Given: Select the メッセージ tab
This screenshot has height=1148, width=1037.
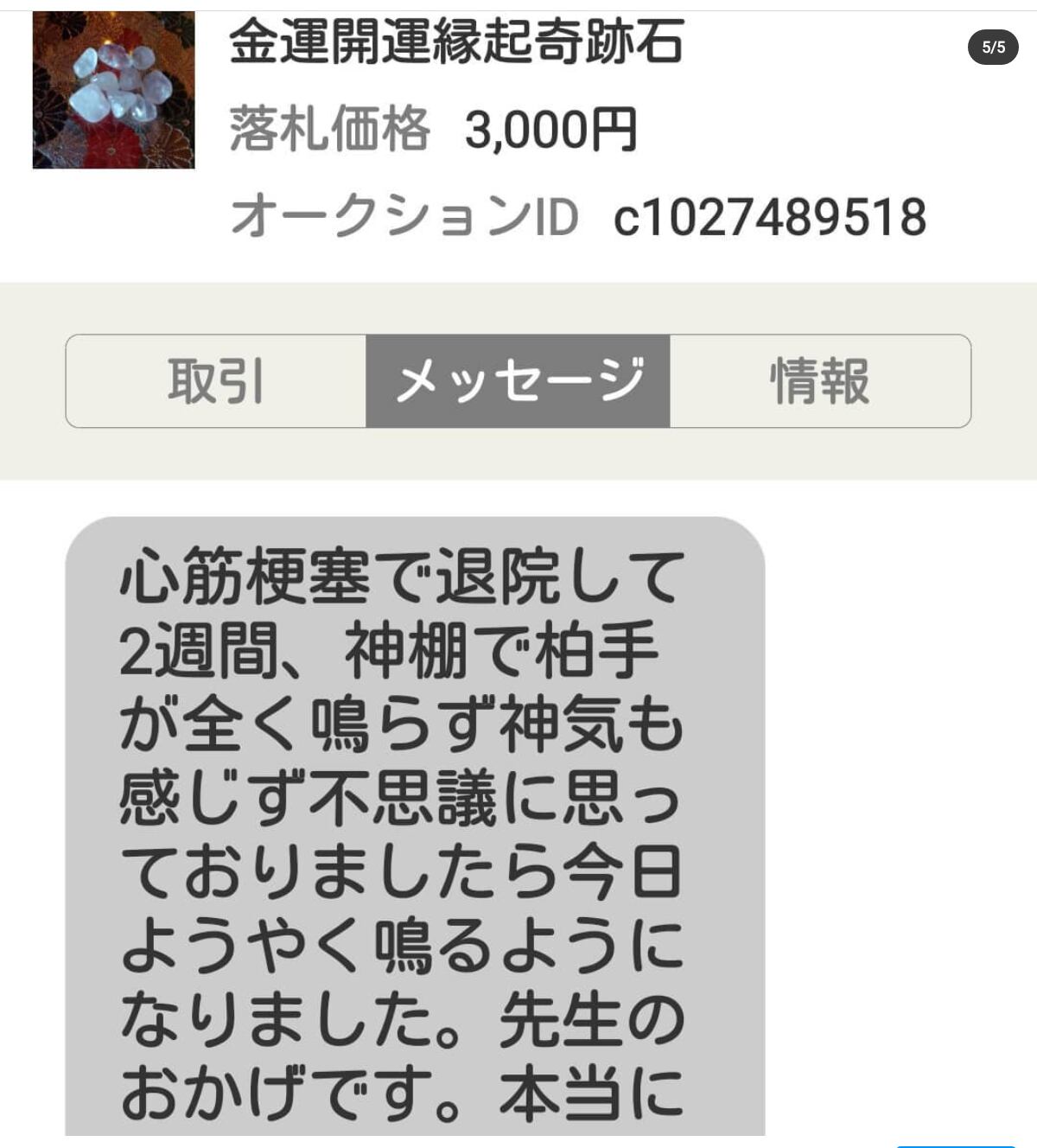Looking at the screenshot, I should coord(518,381).
